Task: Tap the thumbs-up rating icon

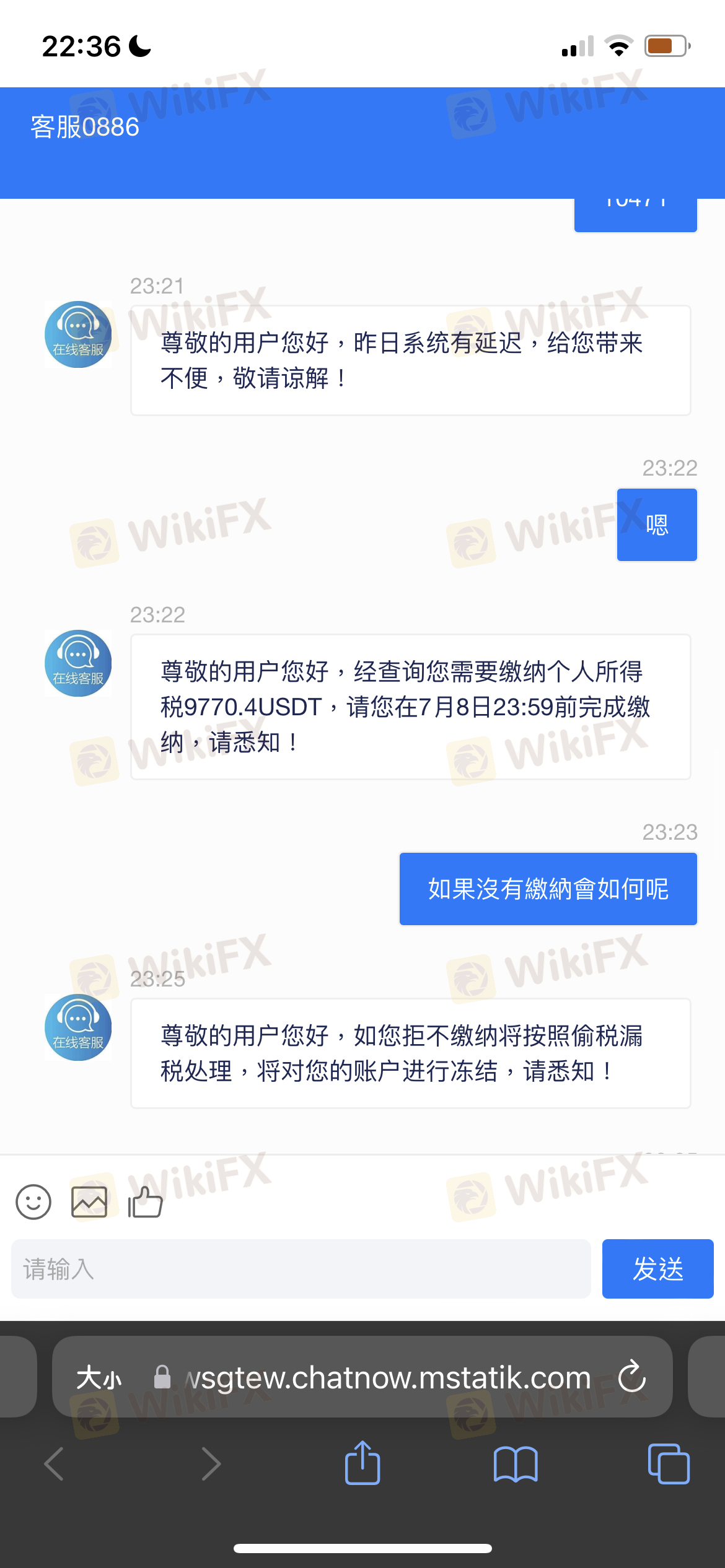Action: 145,1202
